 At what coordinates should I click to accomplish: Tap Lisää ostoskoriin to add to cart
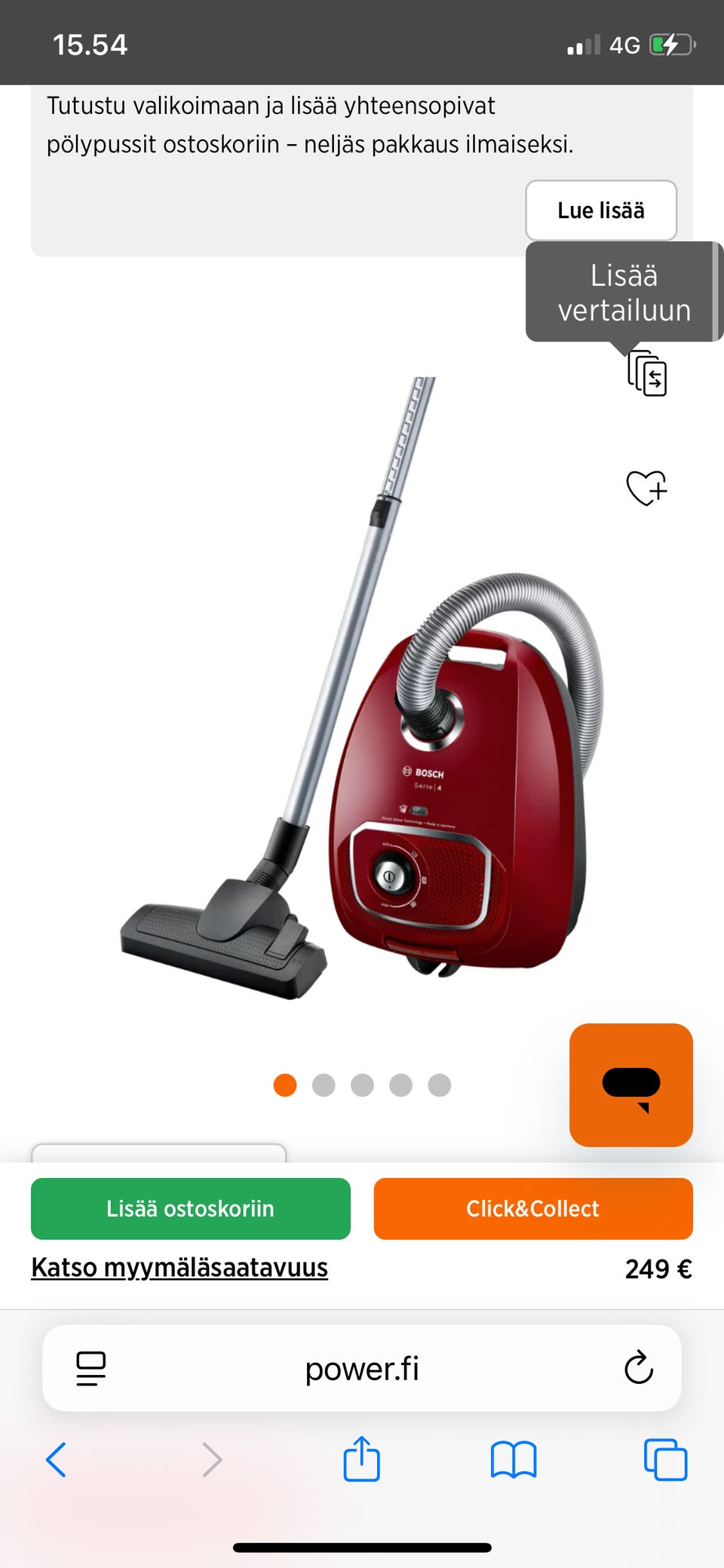click(191, 1208)
